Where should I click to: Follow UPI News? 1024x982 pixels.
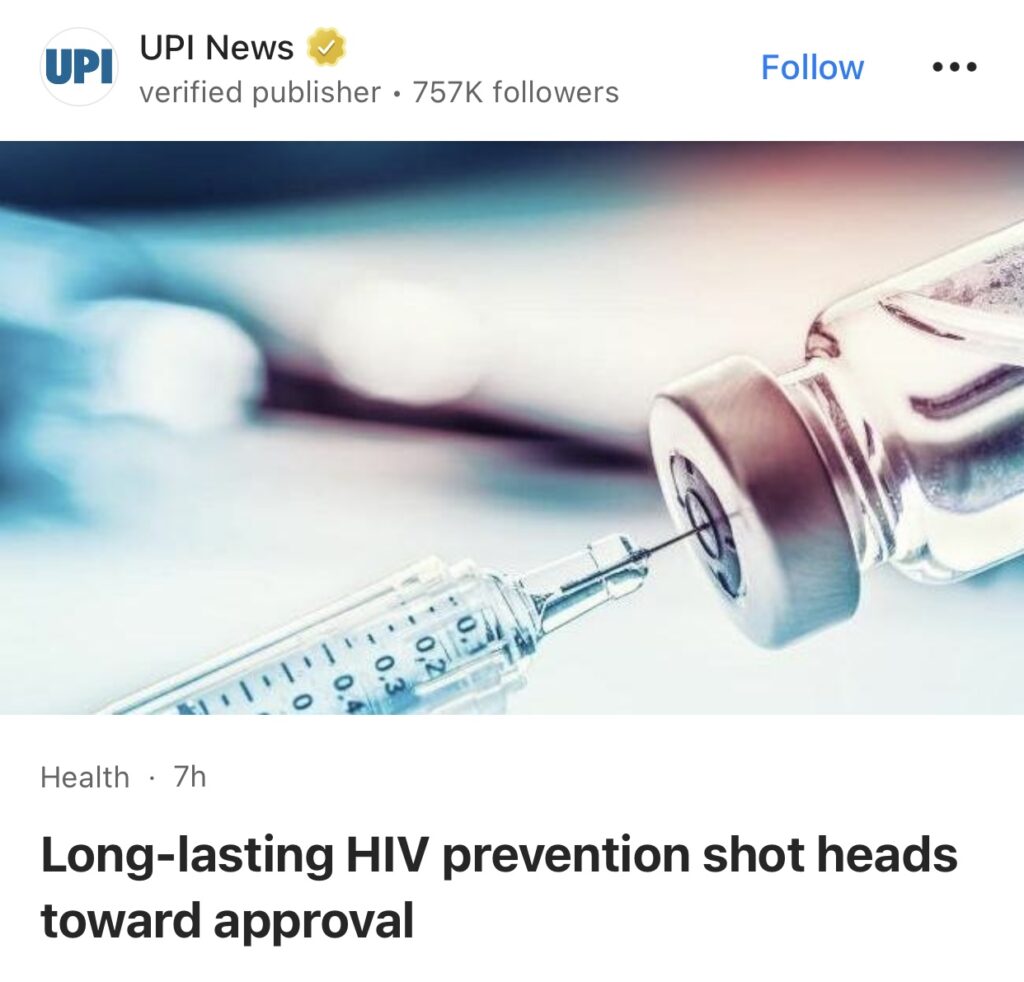pyautogui.click(x=811, y=68)
